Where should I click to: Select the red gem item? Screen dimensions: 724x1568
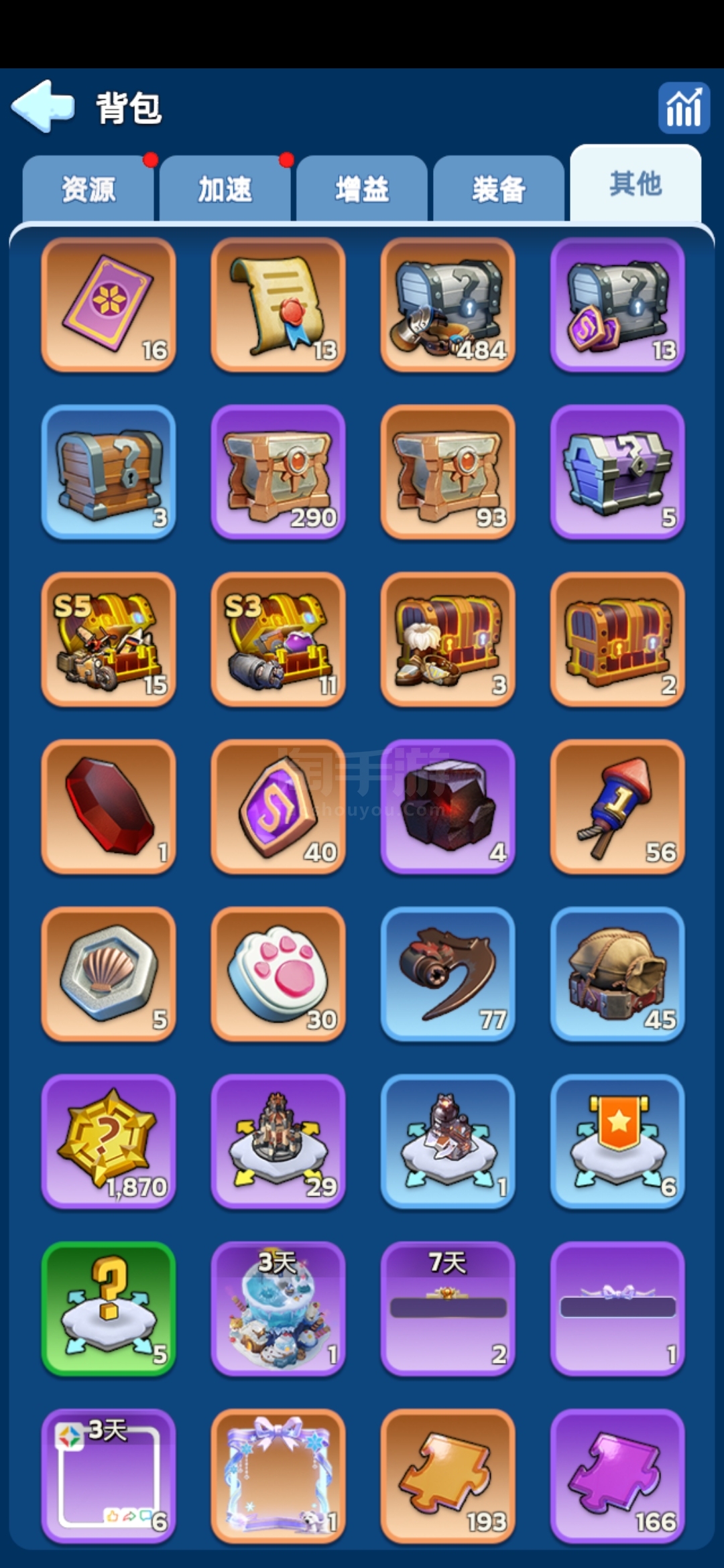tap(109, 807)
